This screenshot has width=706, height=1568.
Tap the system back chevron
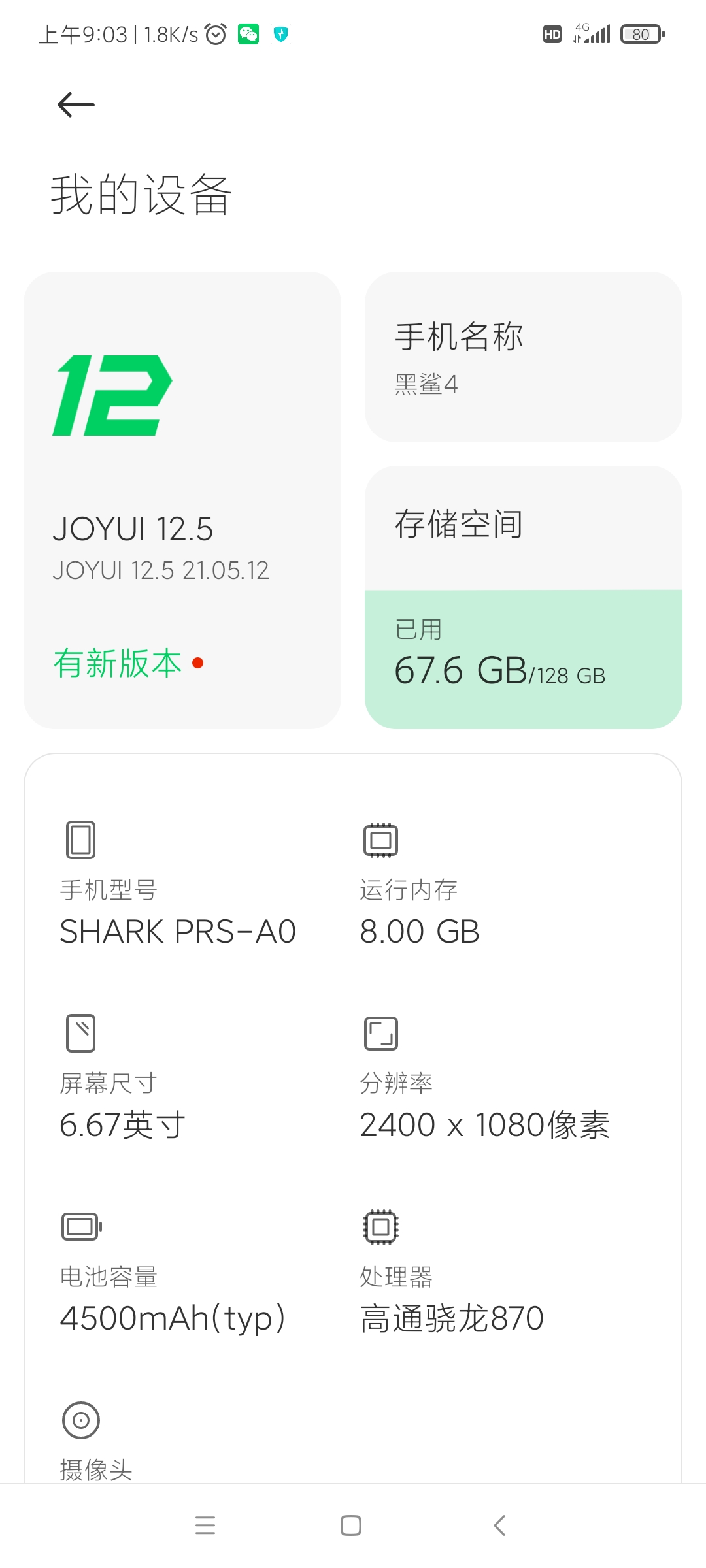coord(499,1526)
